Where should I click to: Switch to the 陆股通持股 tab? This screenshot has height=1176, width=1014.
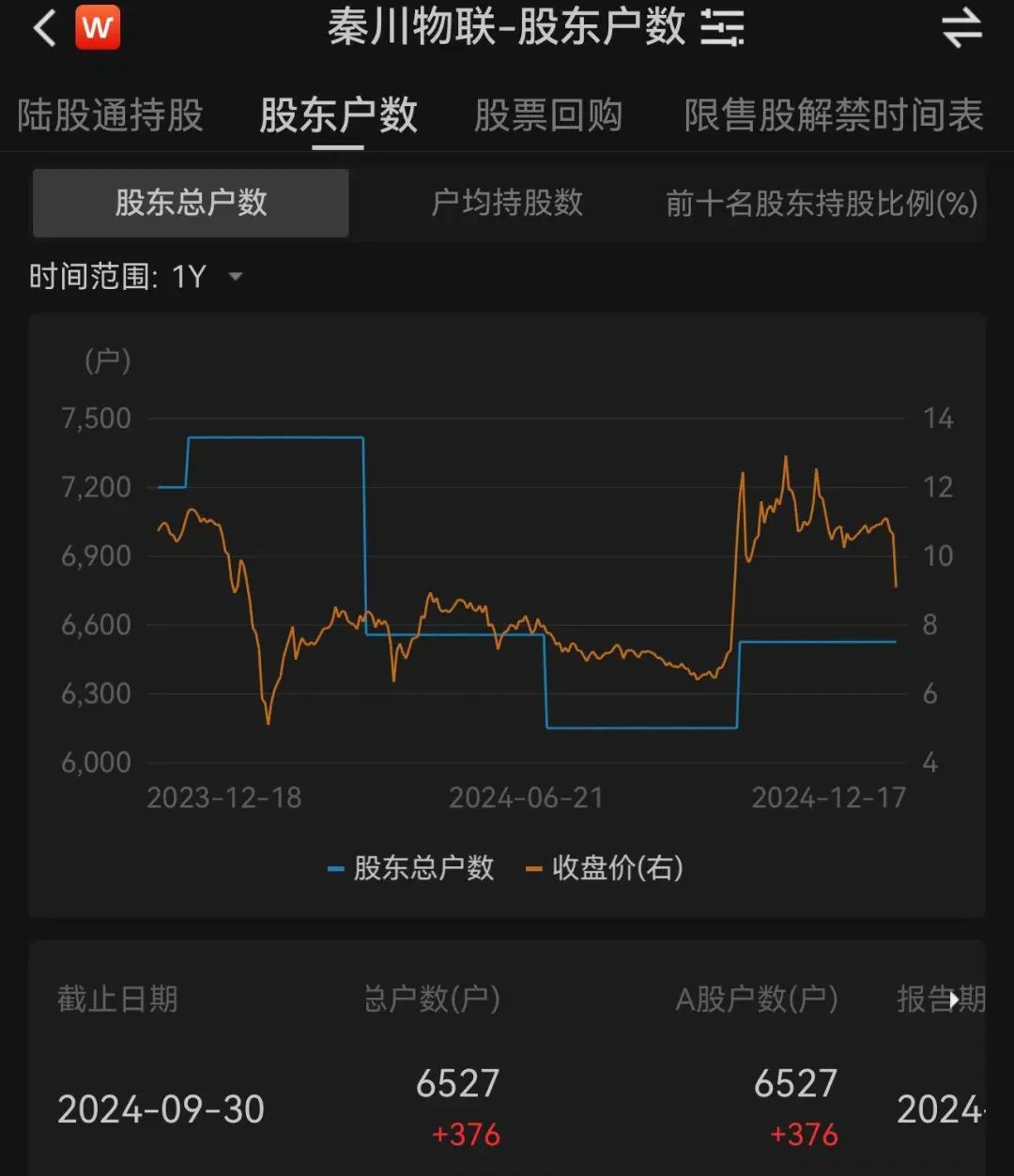(x=110, y=115)
